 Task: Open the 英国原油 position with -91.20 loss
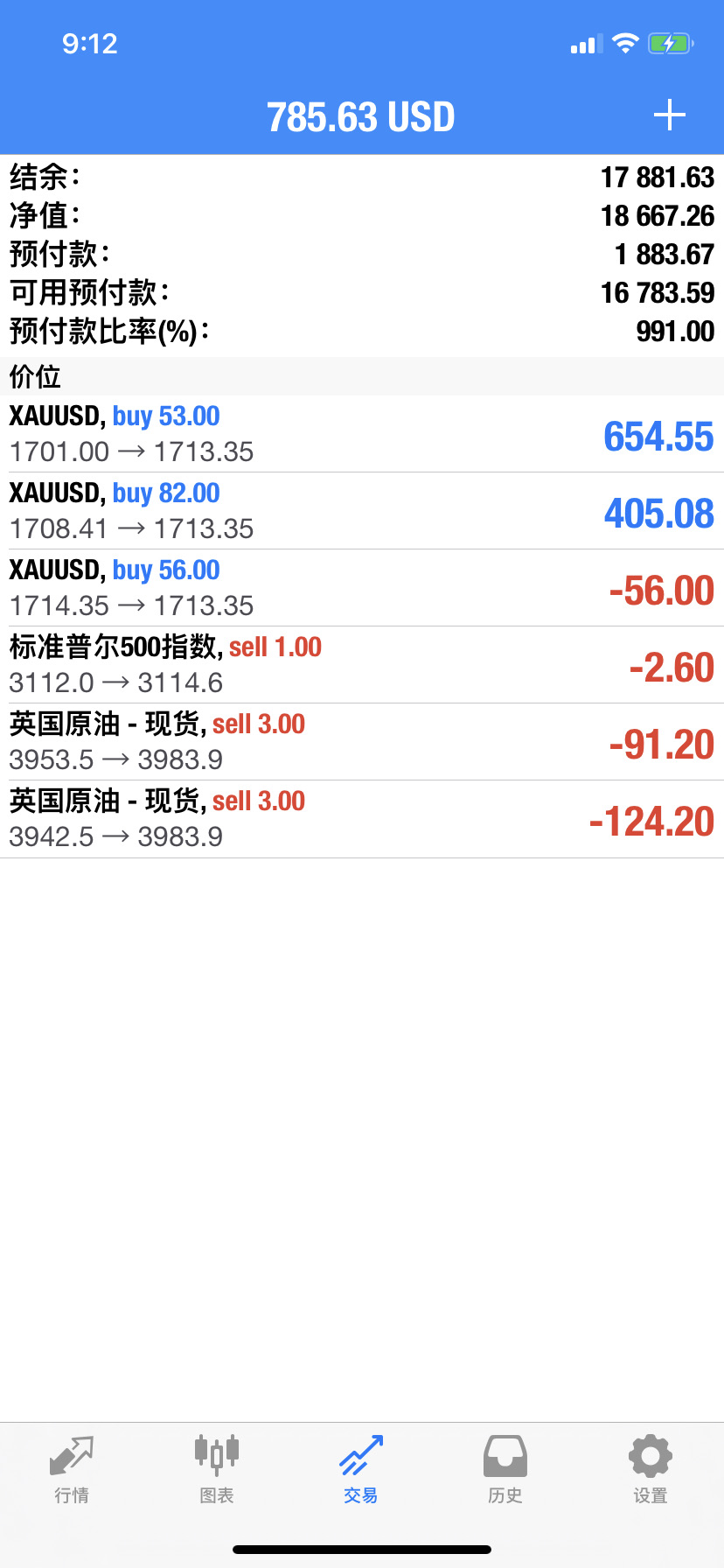[362, 742]
